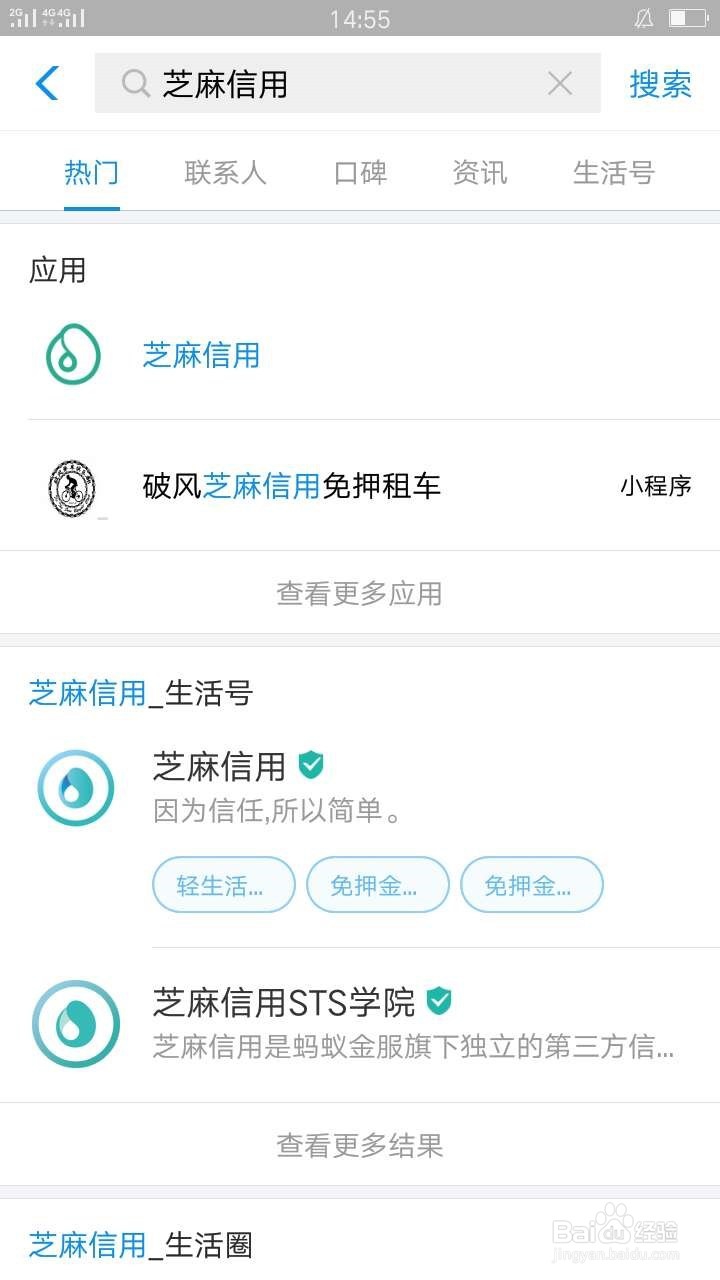
Task: Tap the notification bell icon in status bar
Action: [x=643, y=17]
